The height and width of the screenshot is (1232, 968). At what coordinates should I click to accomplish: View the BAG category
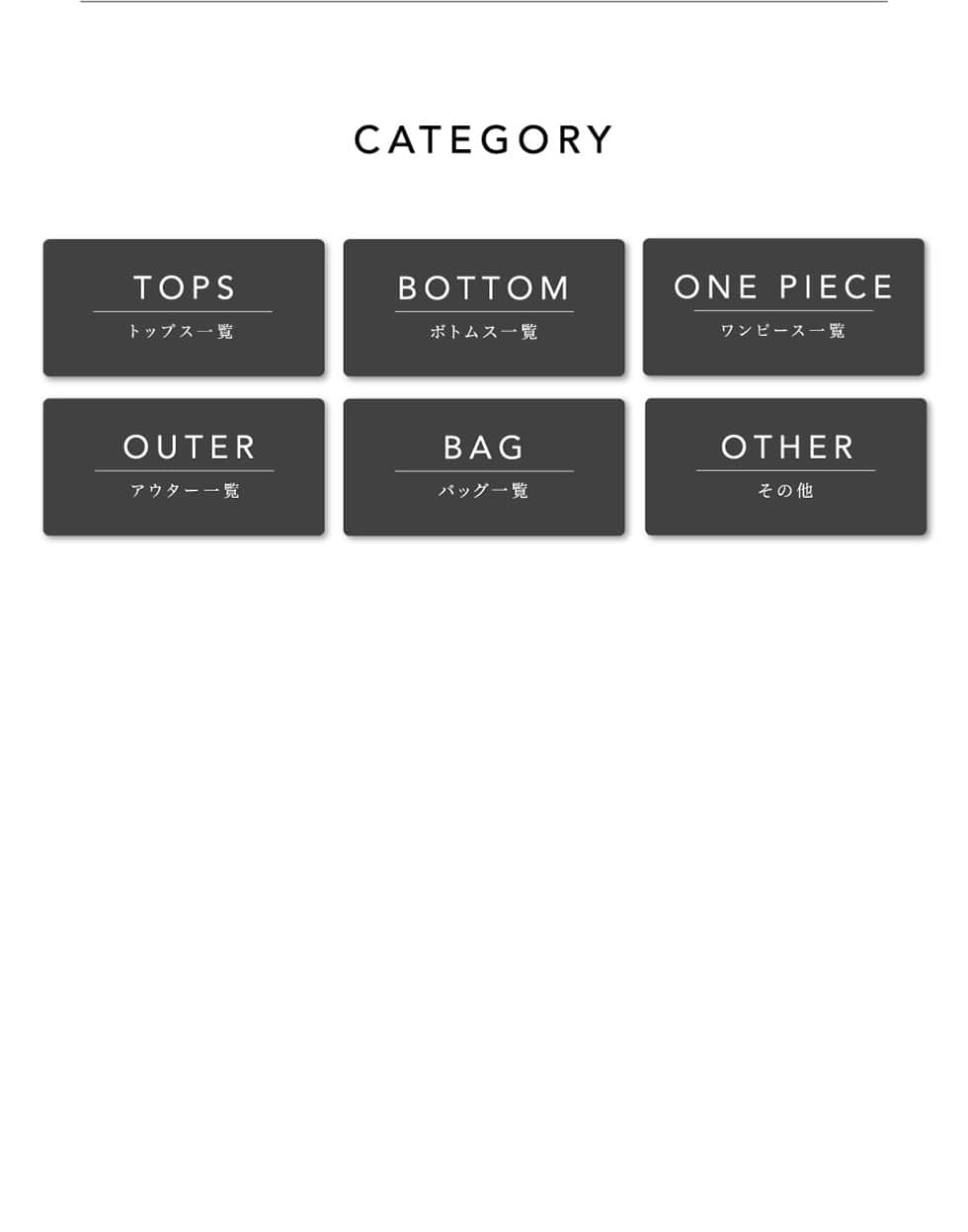484,467
